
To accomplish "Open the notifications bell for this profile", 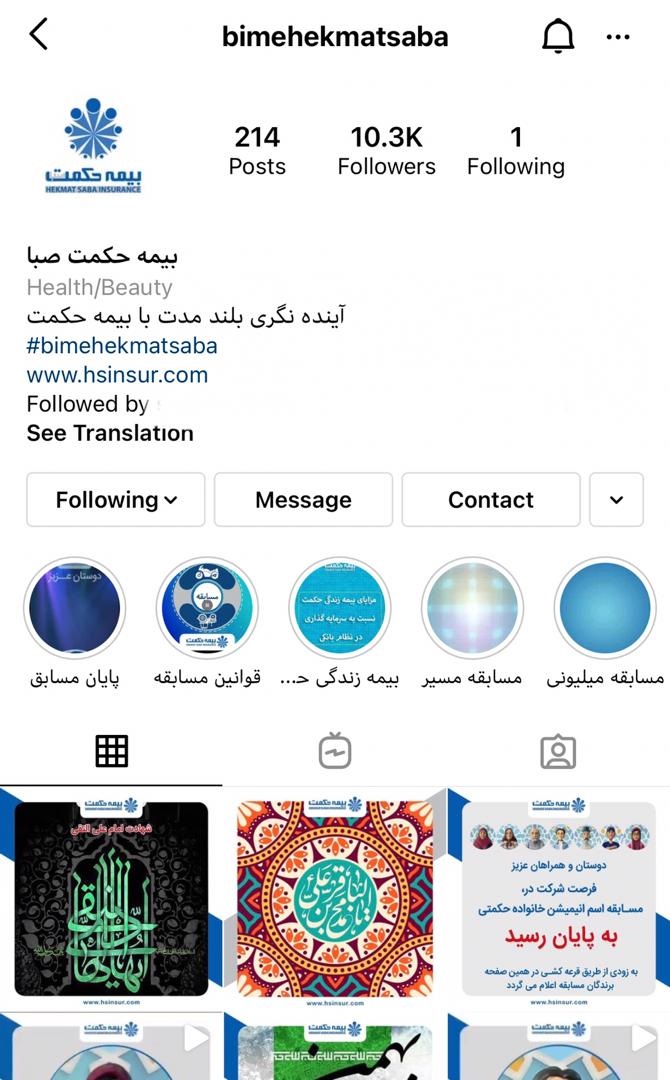I will click(558, 37).
